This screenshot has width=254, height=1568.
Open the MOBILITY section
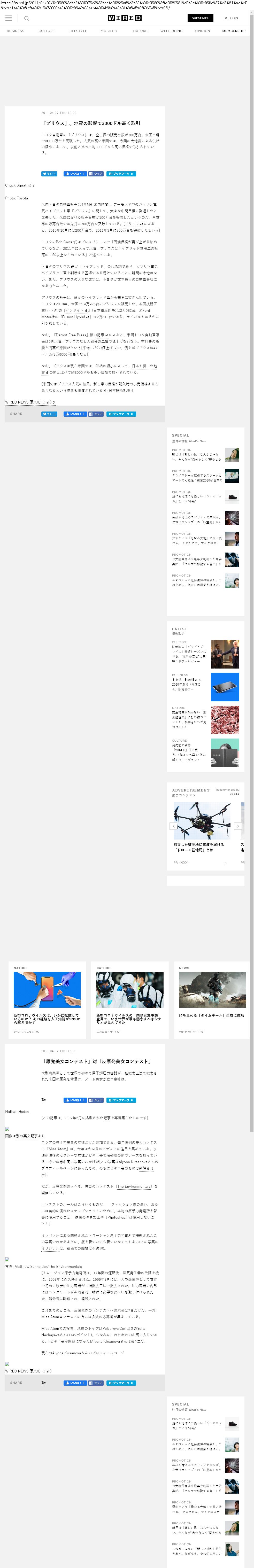click(109, 31)
